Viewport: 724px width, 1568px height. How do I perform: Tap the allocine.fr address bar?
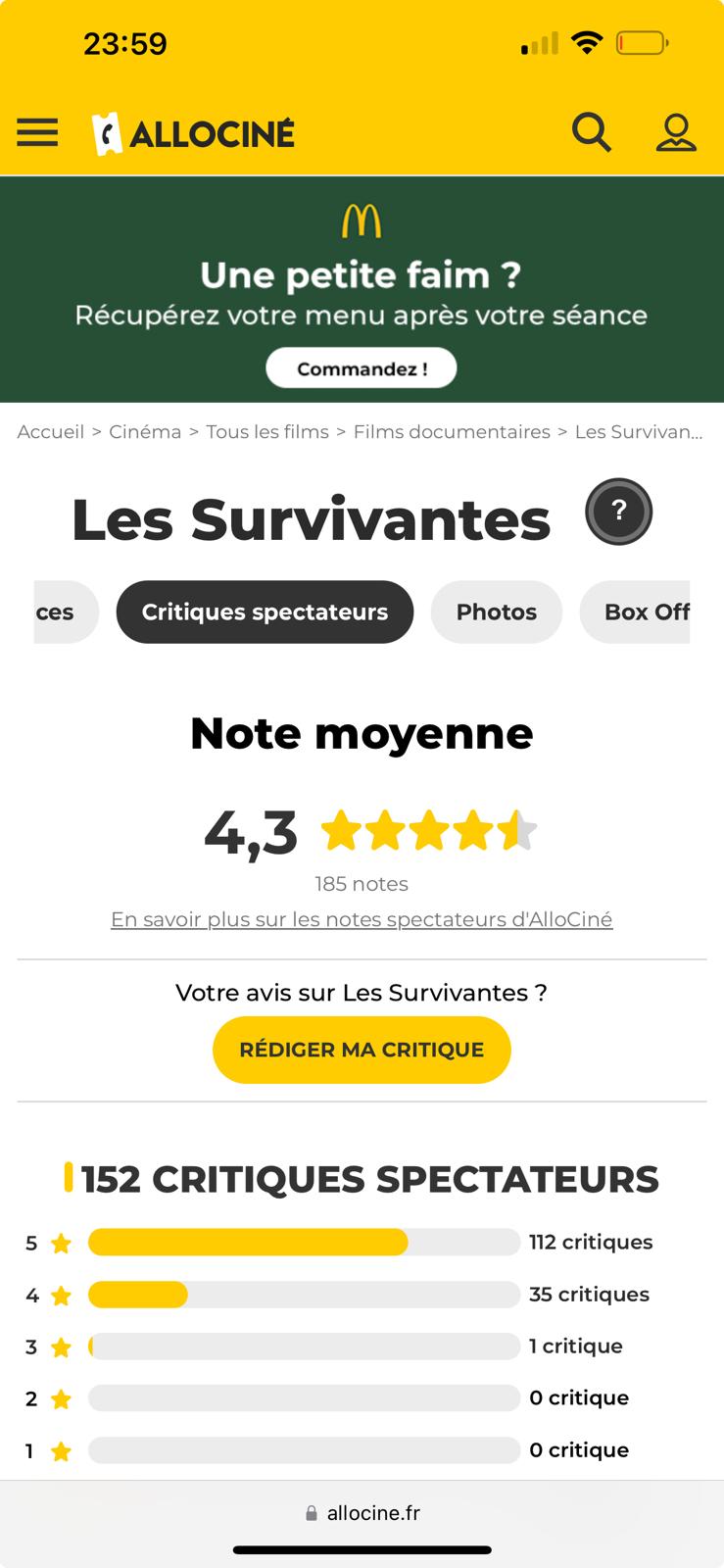362,1513
